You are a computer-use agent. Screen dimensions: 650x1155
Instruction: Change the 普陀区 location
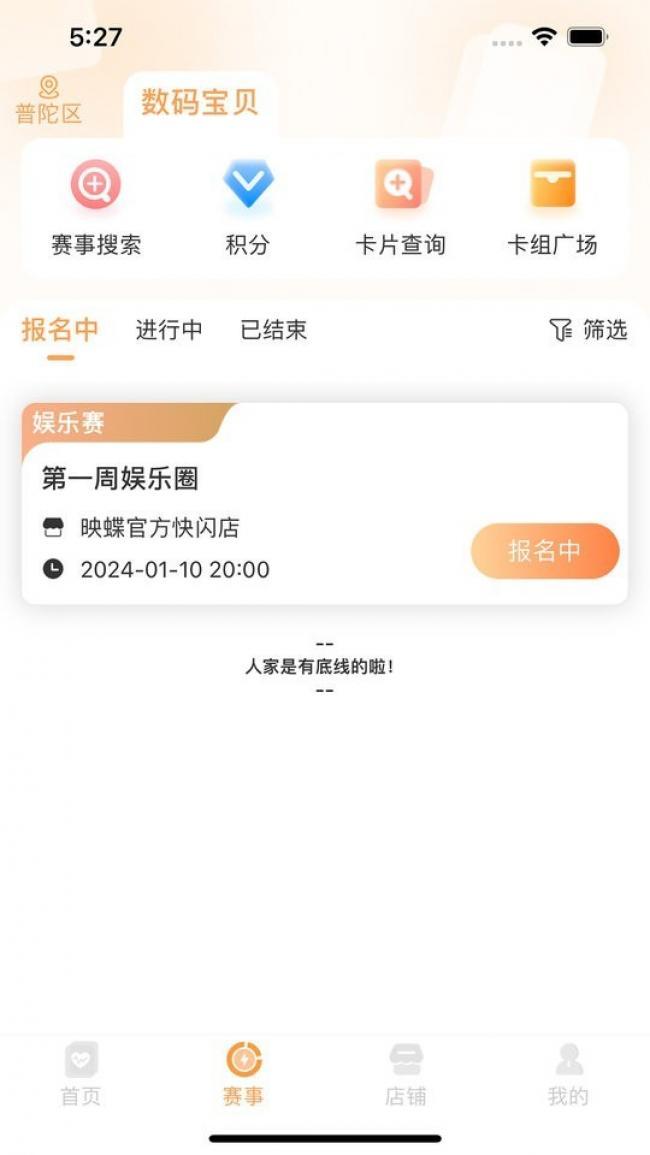[x=48, y=102]
